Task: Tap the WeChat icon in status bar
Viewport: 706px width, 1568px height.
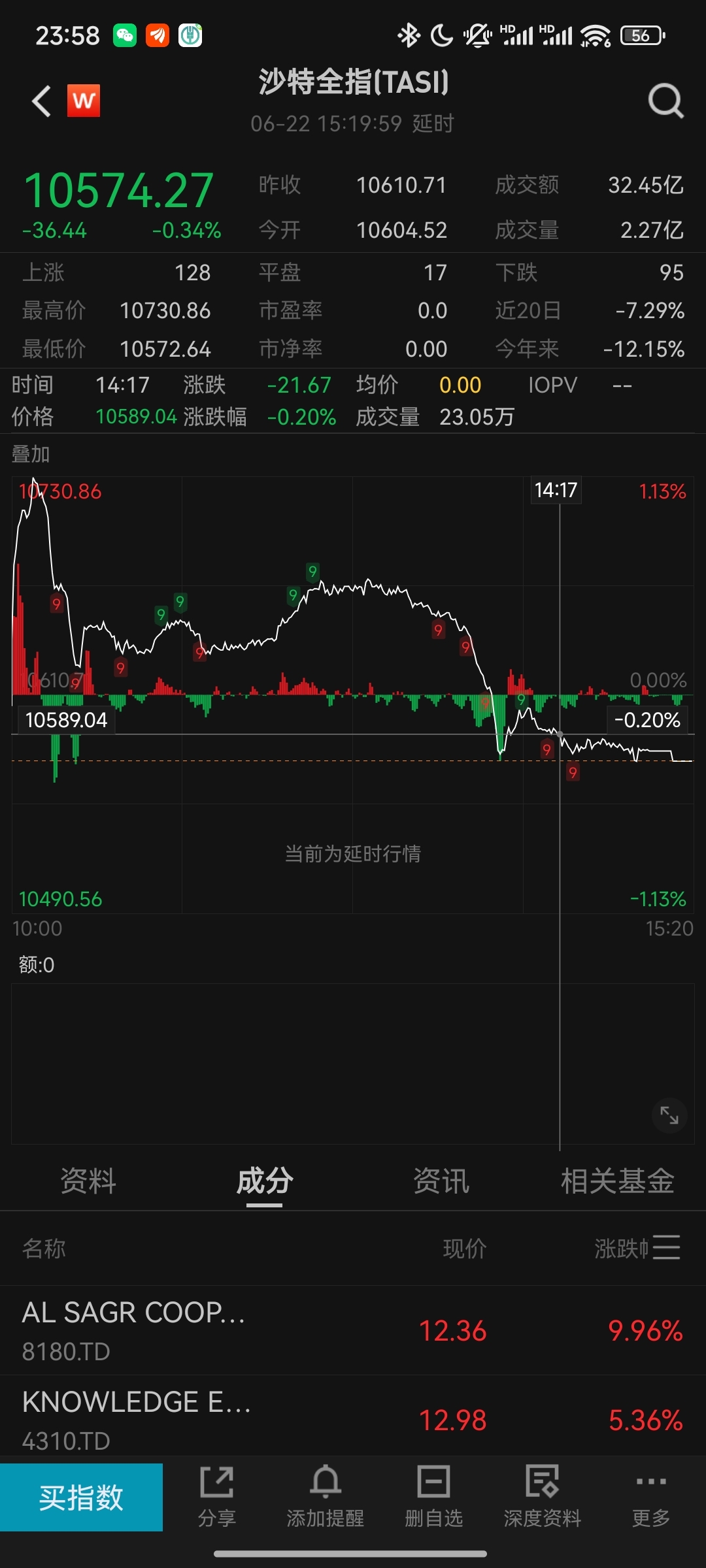Action: pyautogui.click(x=124, y=34)
